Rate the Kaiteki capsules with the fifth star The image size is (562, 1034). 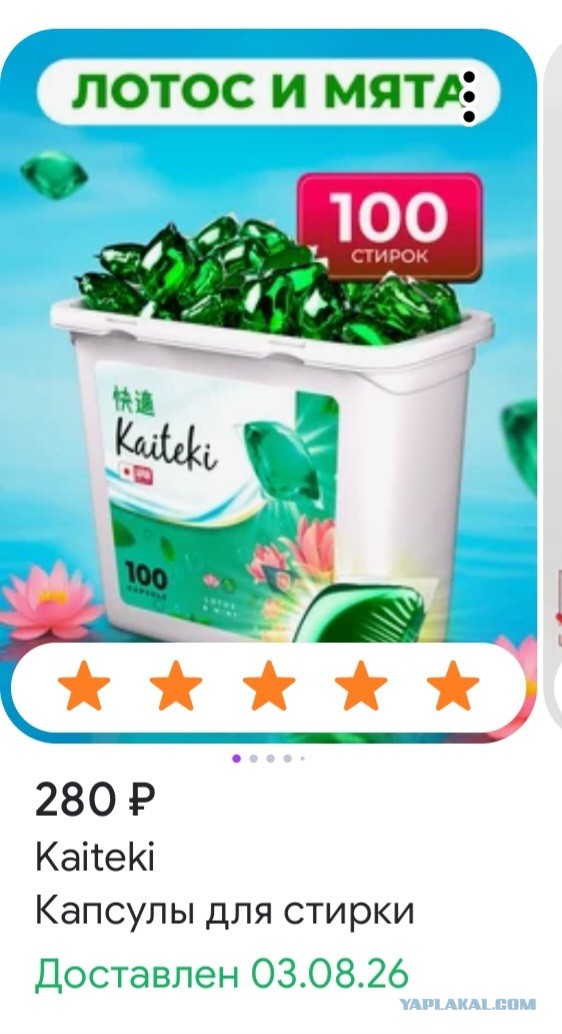pyautogui.click(x=453, y=686)
